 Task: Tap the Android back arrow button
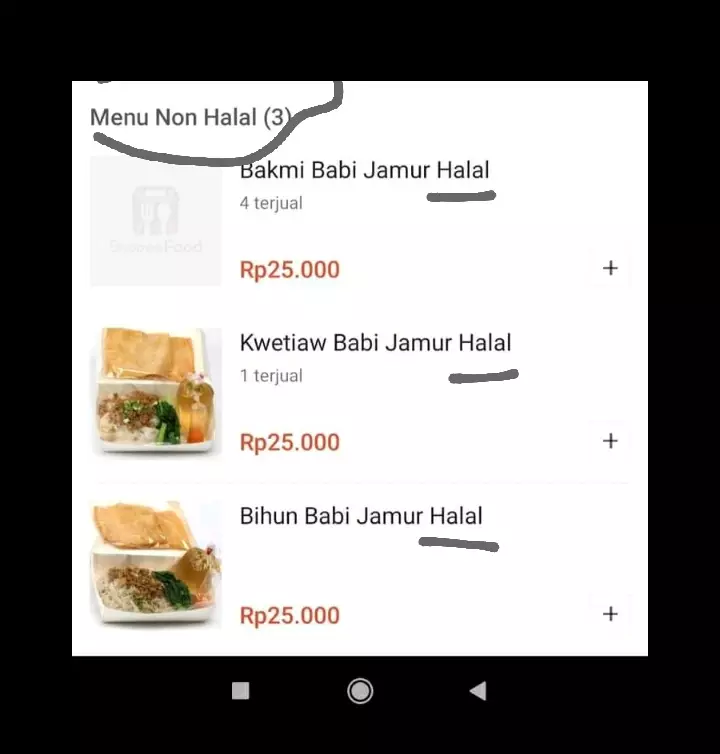click(x=477, y=690)
